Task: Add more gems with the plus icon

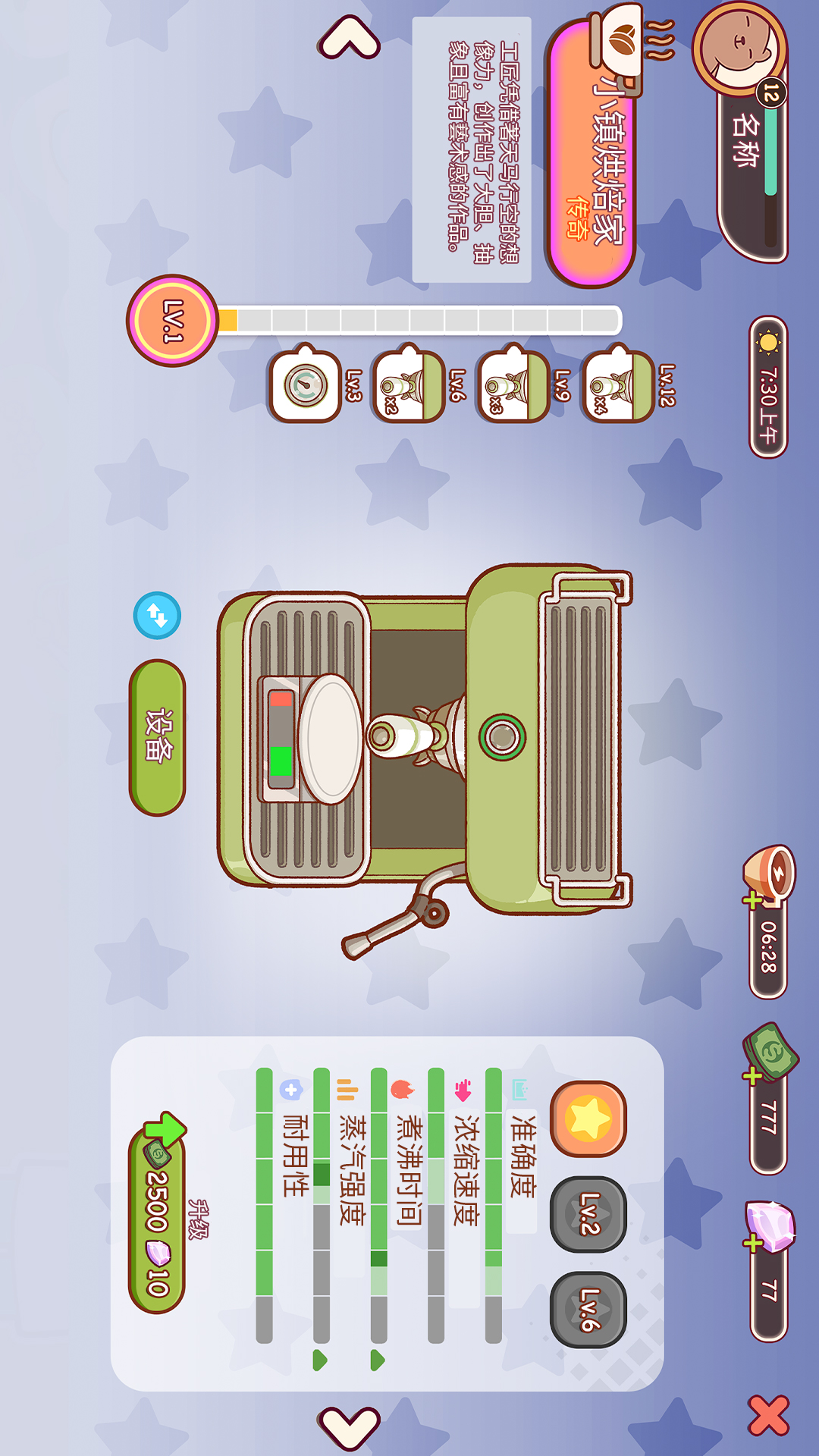Action: coord(752,1243)
